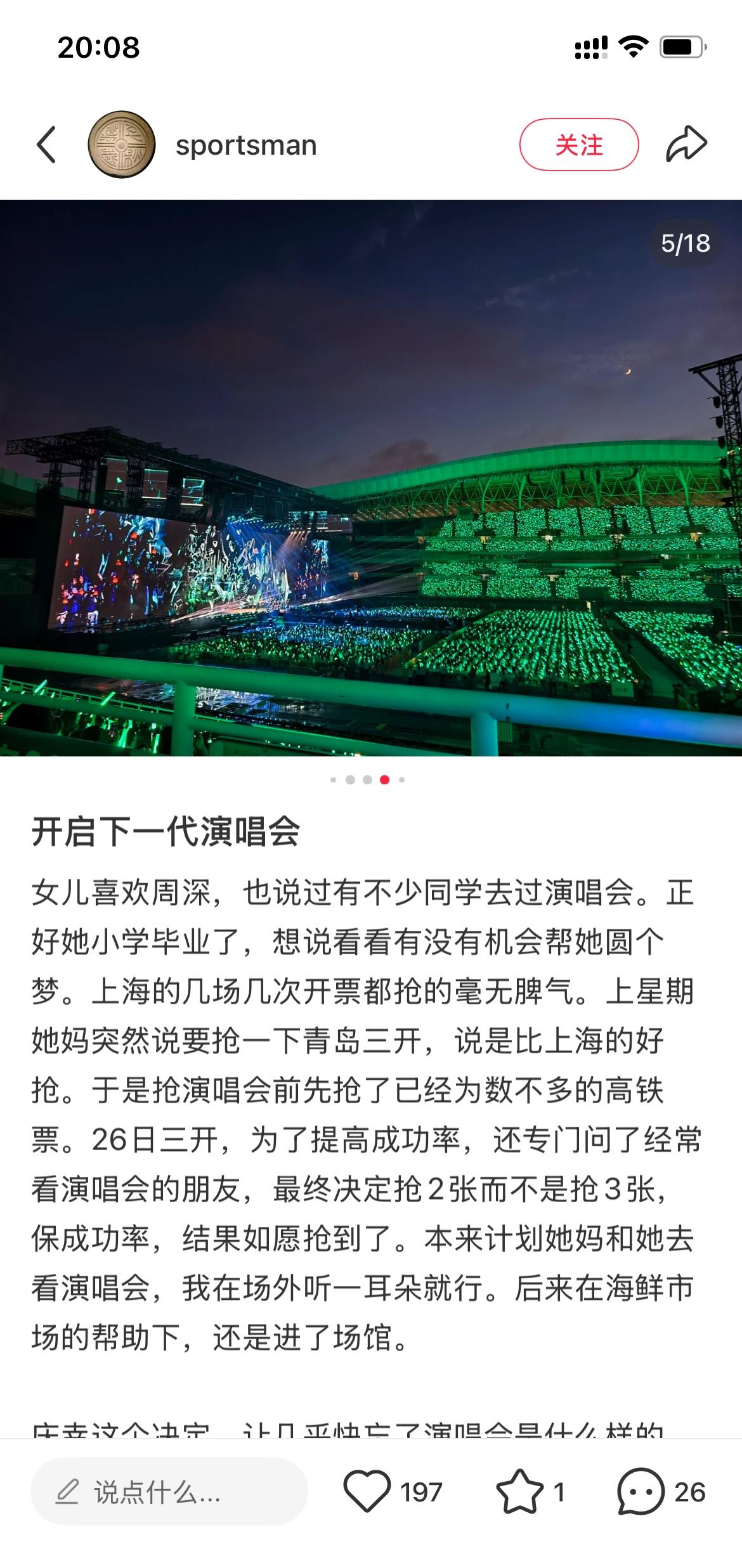
Task: Share this post
Action: coord(686,145)
